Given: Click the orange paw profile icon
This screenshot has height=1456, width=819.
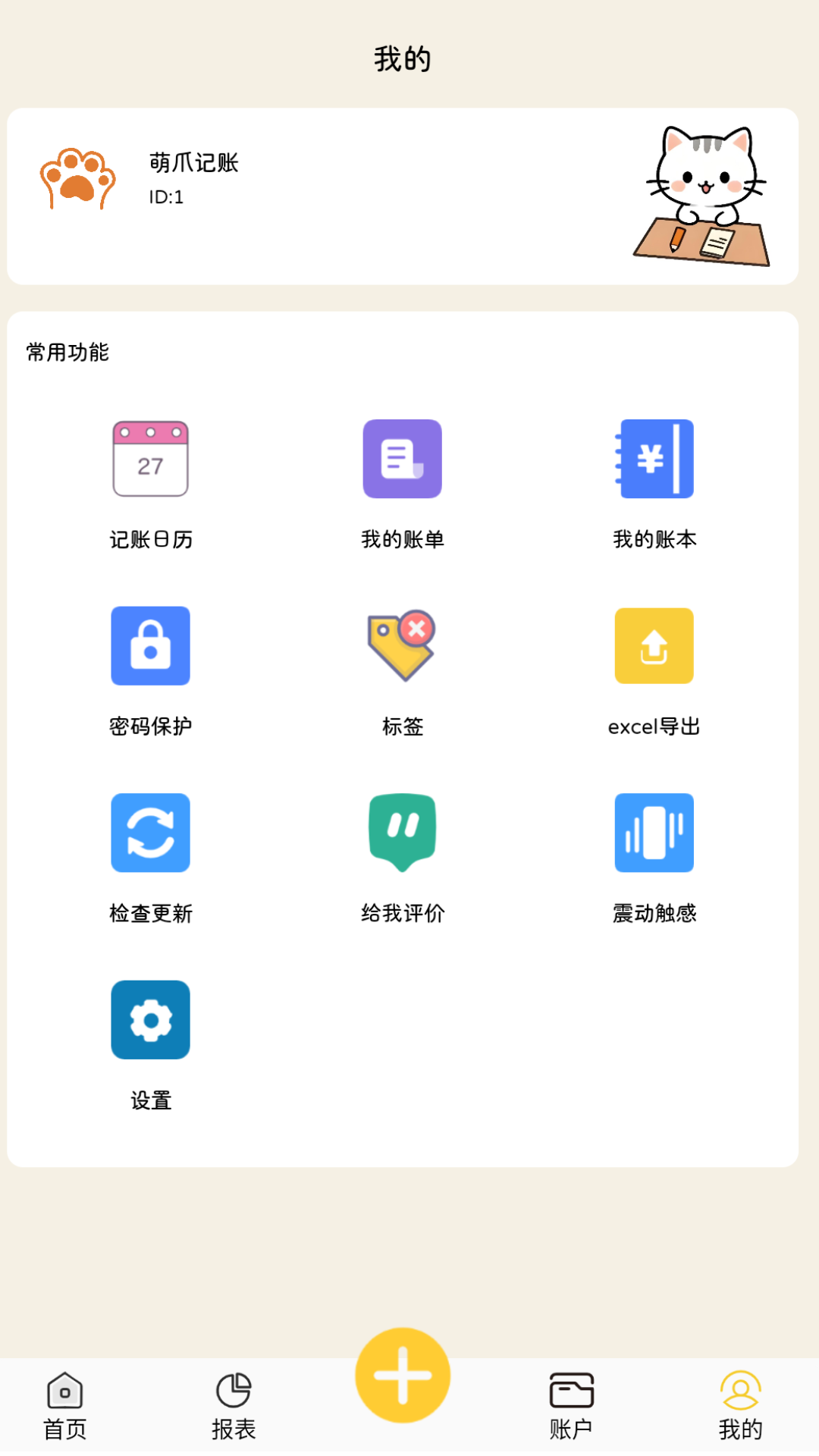Looking at the screenshot, I should (77, 180).
